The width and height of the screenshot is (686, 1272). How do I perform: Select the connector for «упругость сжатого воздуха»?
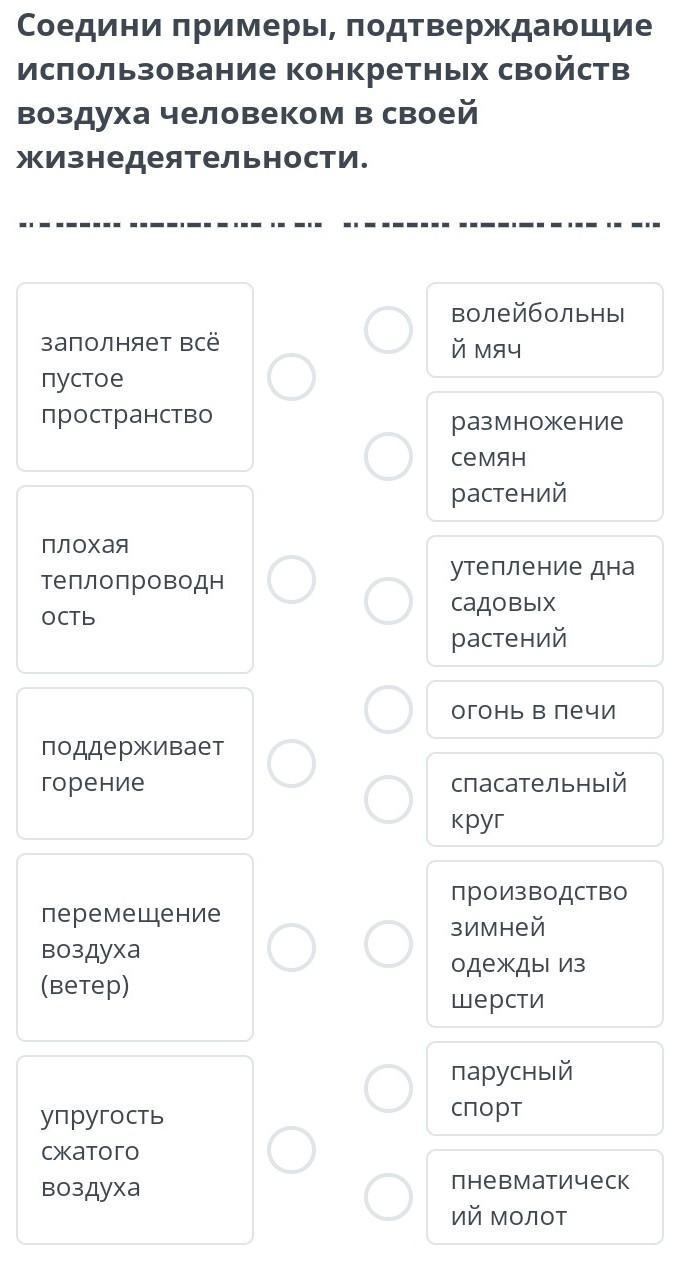pyautogui.click(x=292, y=1149)
